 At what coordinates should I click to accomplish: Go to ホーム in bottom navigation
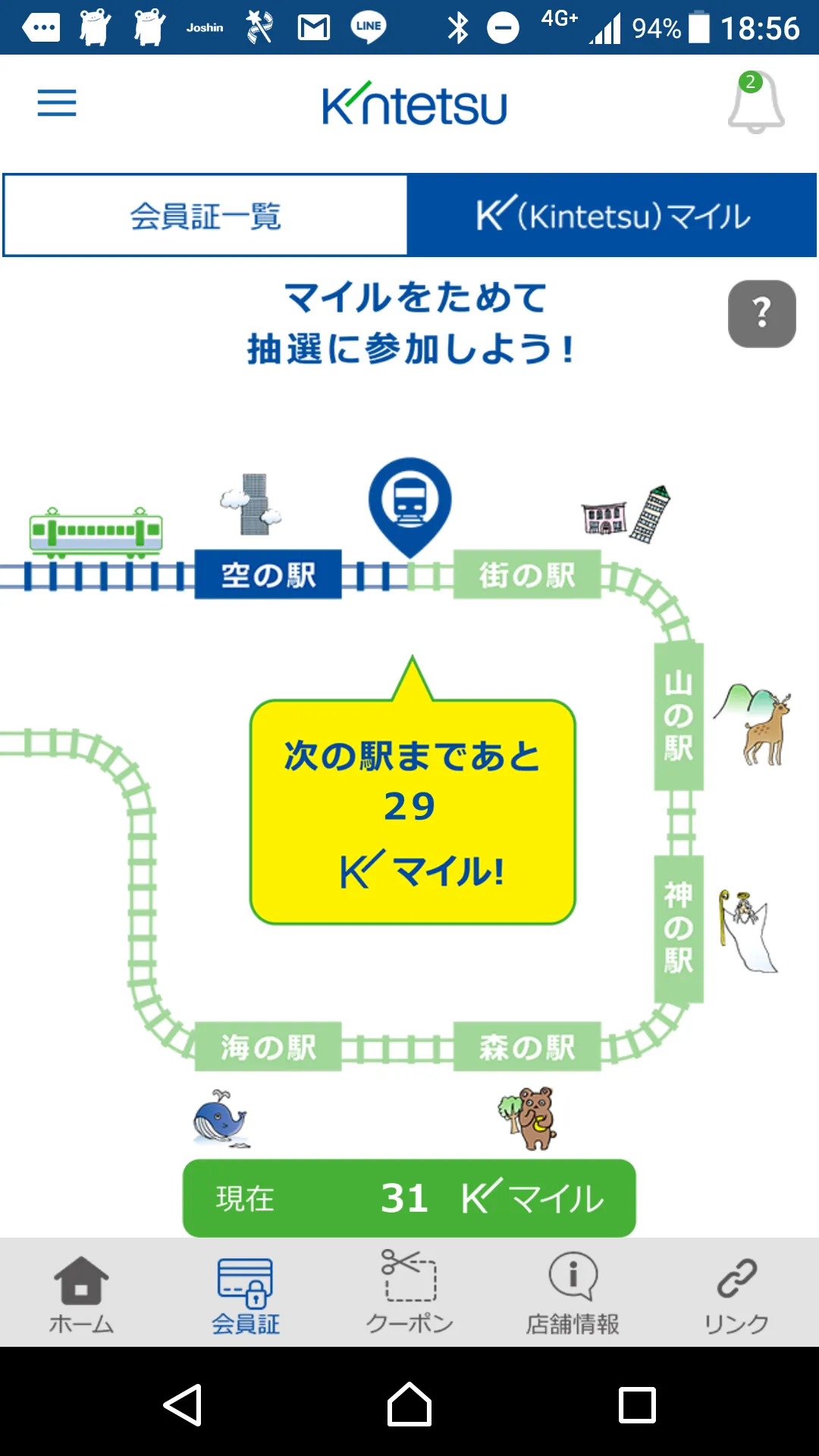pos(81,1295)
